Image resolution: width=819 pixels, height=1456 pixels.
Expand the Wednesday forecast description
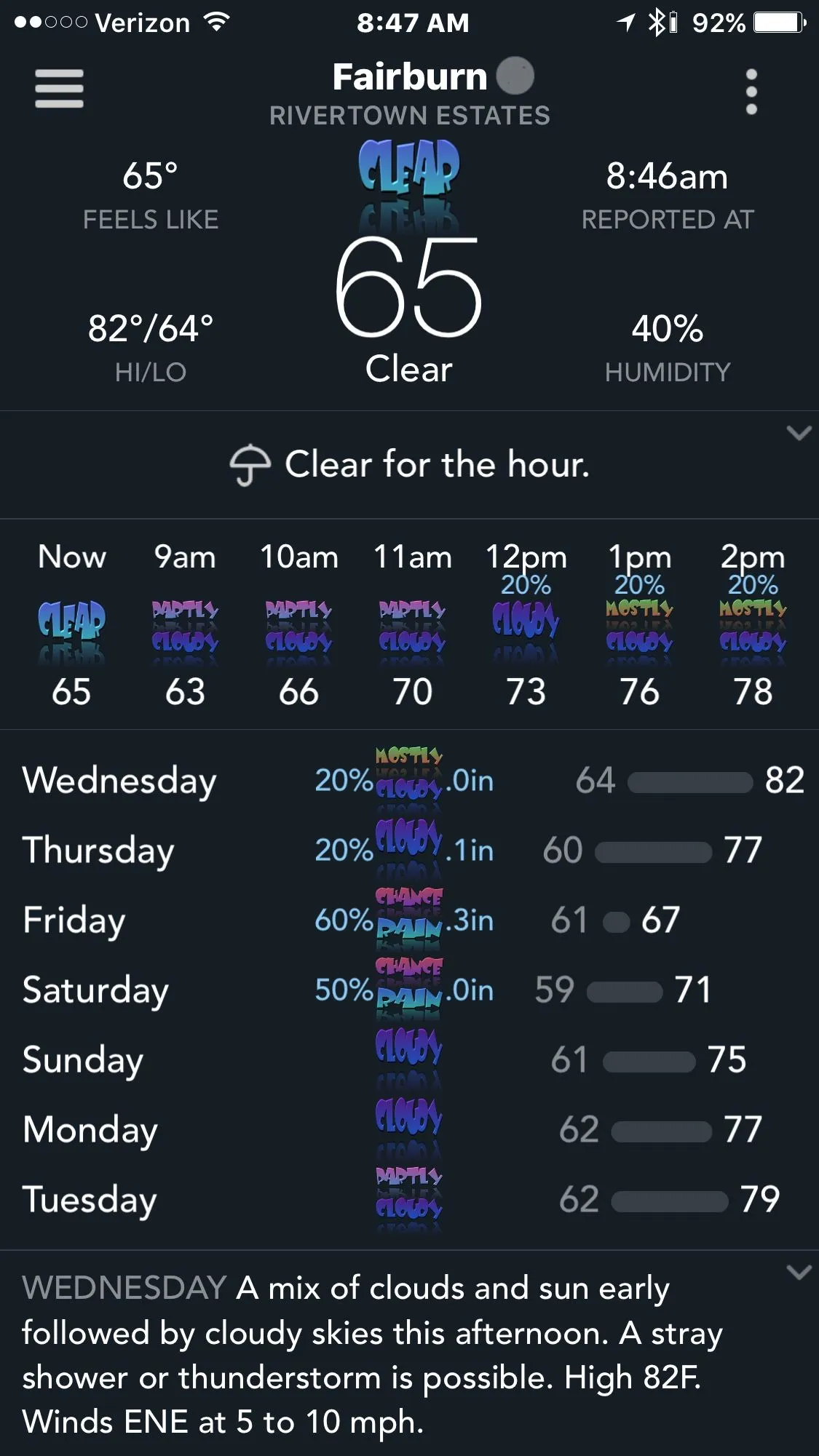[x=799, y=1273]
